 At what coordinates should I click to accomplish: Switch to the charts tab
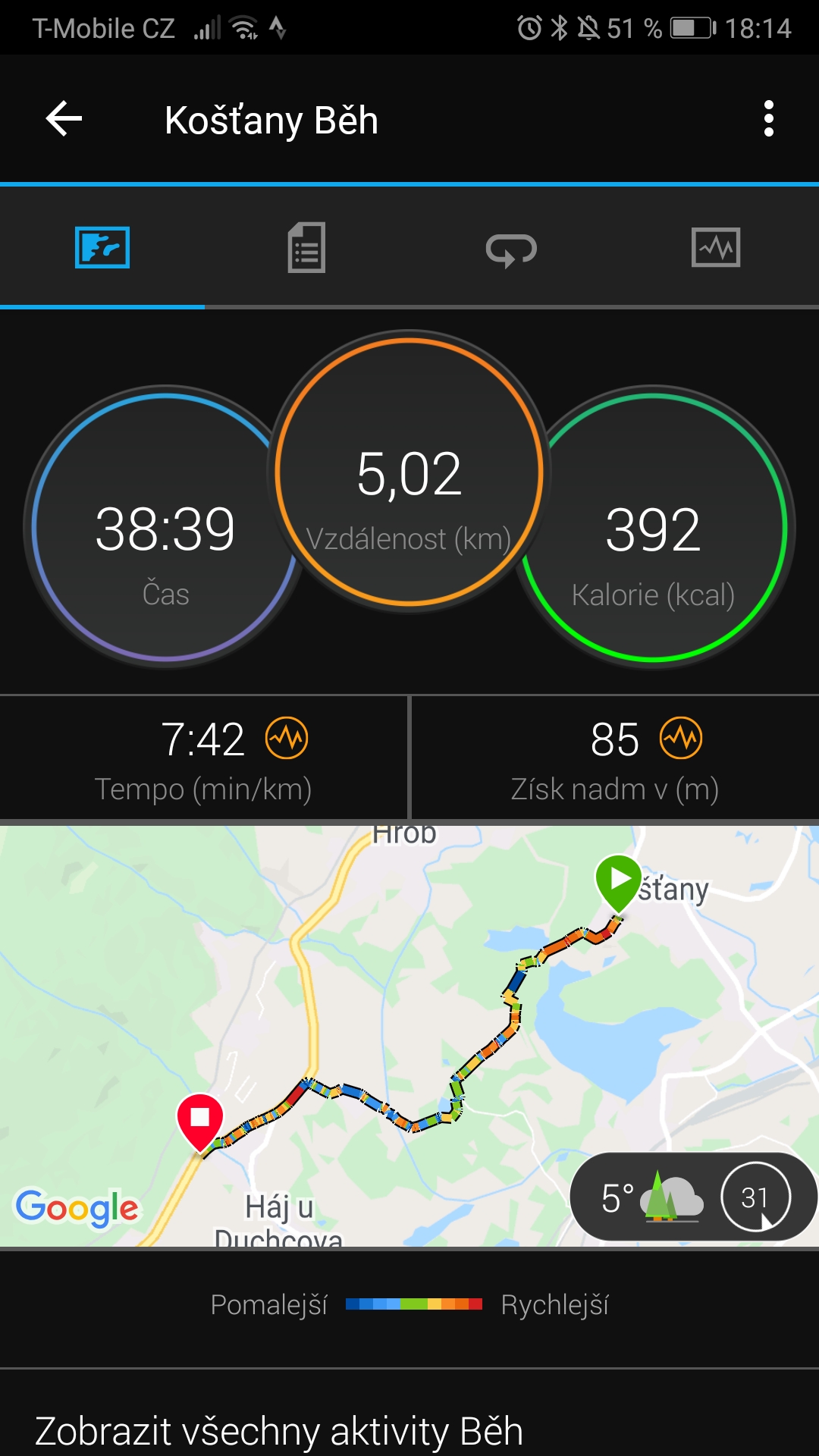pos(716,247)
